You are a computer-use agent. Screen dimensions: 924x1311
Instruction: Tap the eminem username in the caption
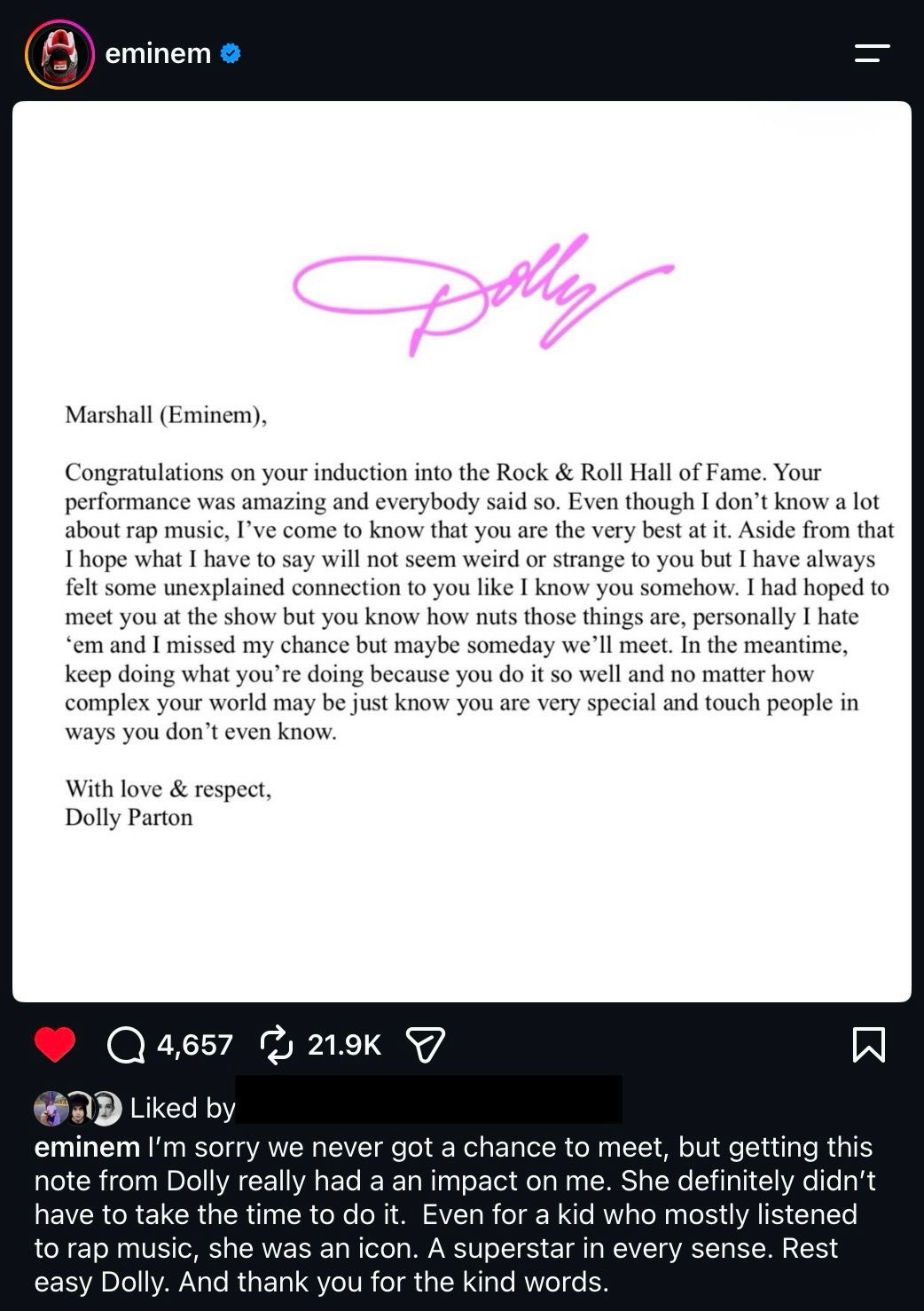87,1148
